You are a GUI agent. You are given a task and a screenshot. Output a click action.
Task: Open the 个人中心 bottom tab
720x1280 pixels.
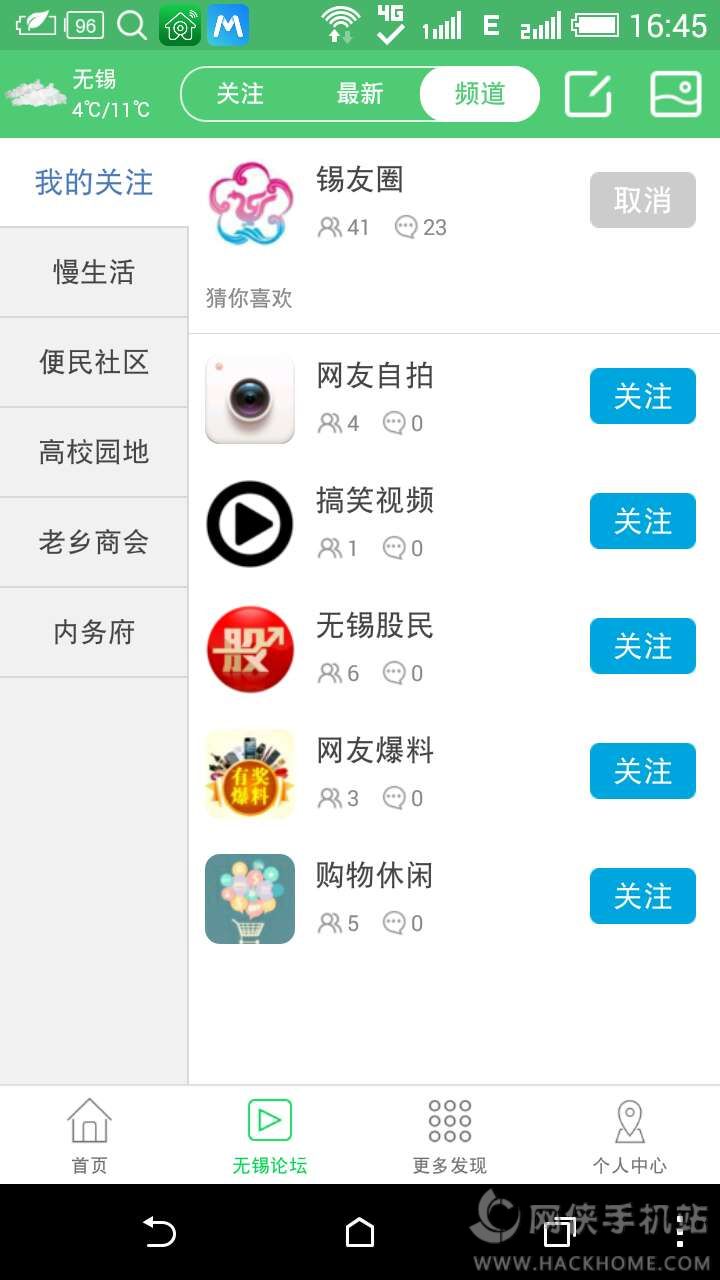point(630,1135)
